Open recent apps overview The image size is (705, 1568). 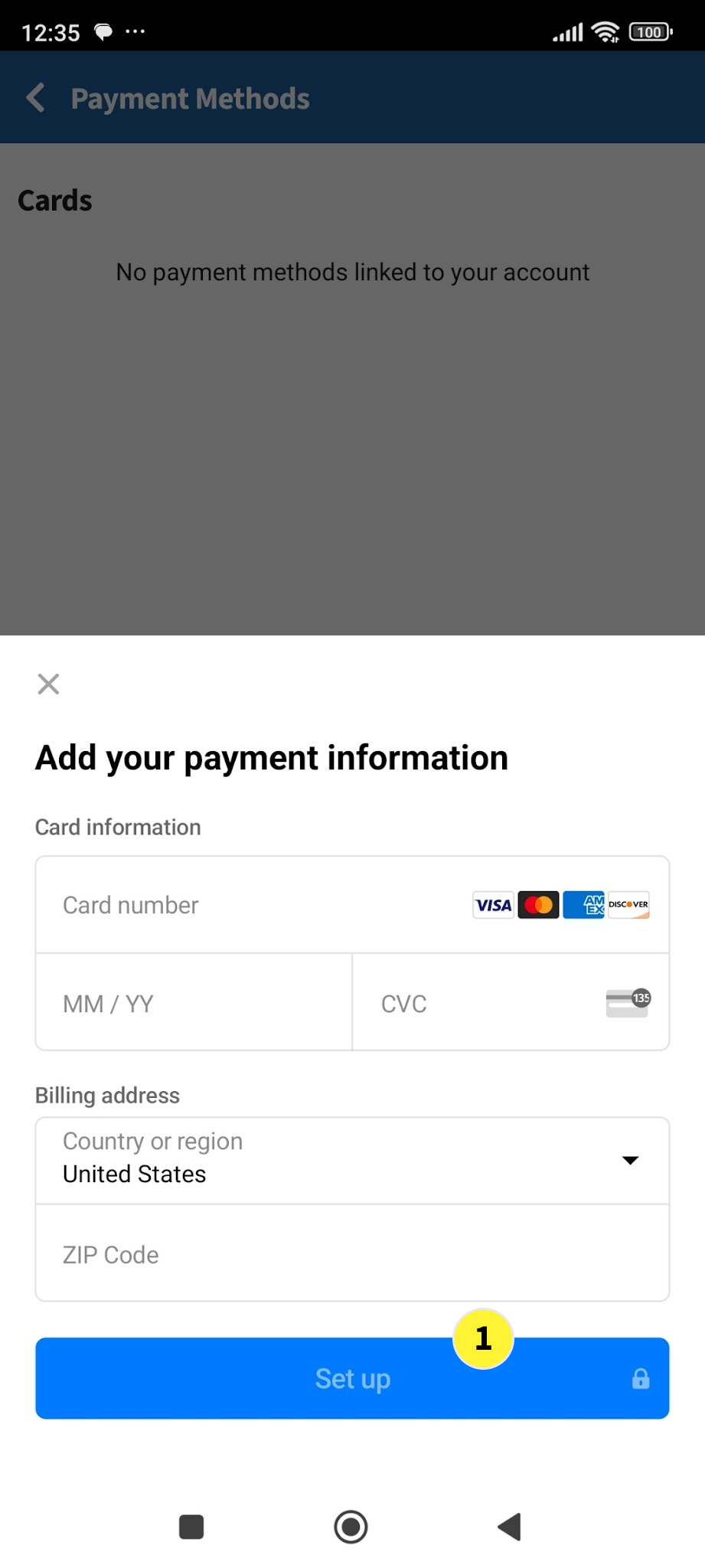click(x=191, y=1527)
